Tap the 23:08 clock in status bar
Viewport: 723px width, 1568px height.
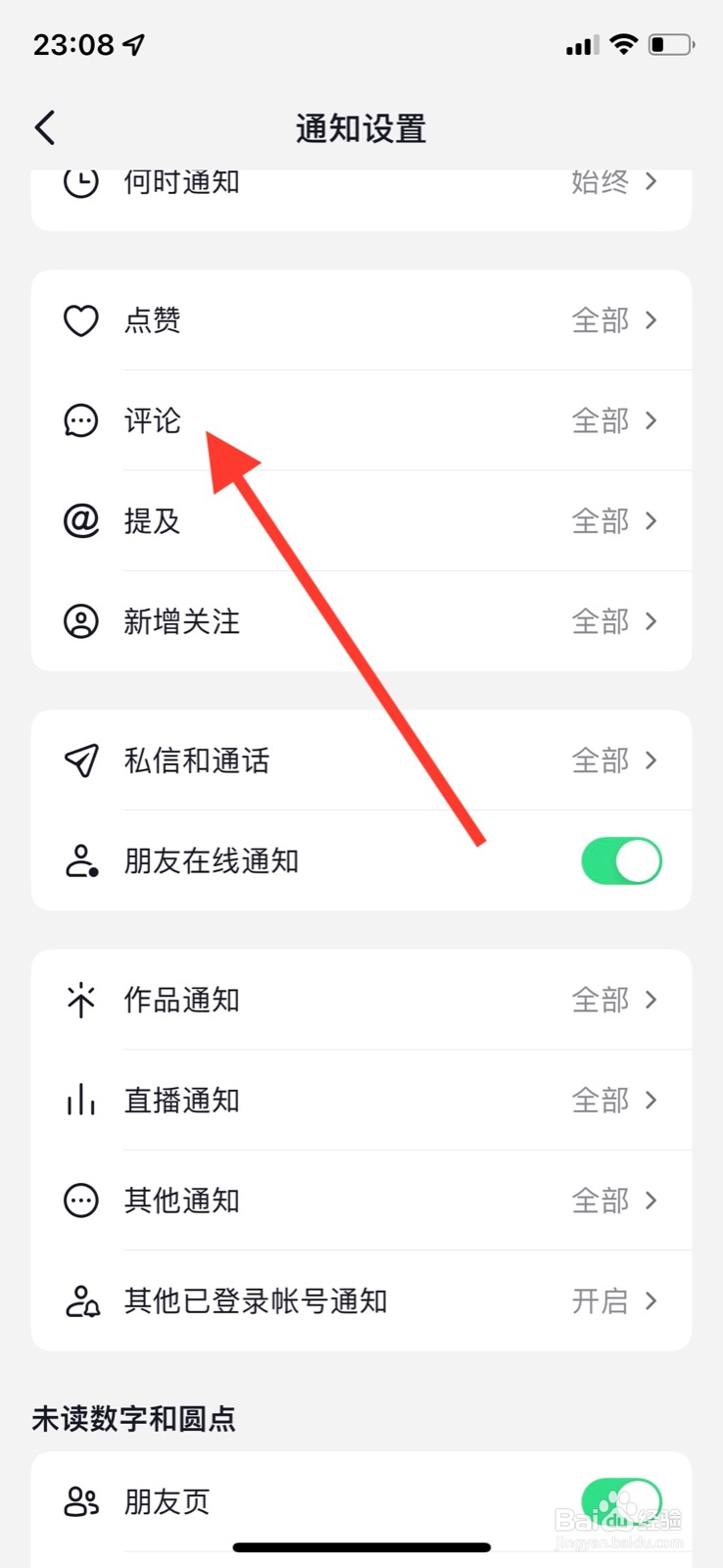pyautogui.click(x=73, y=43)
